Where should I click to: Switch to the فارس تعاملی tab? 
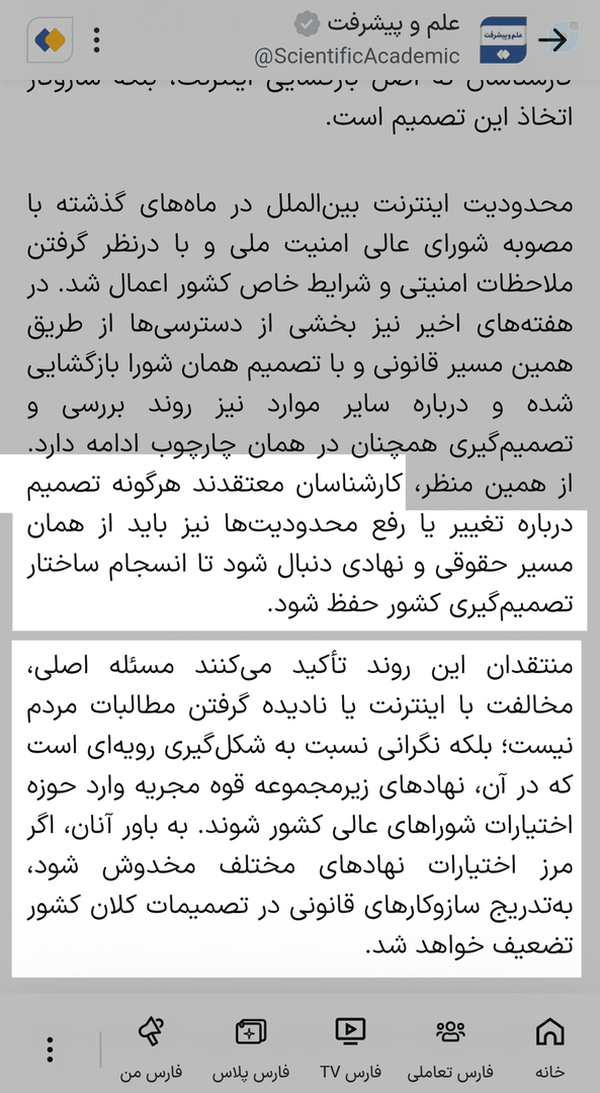tap(450, 1048)
